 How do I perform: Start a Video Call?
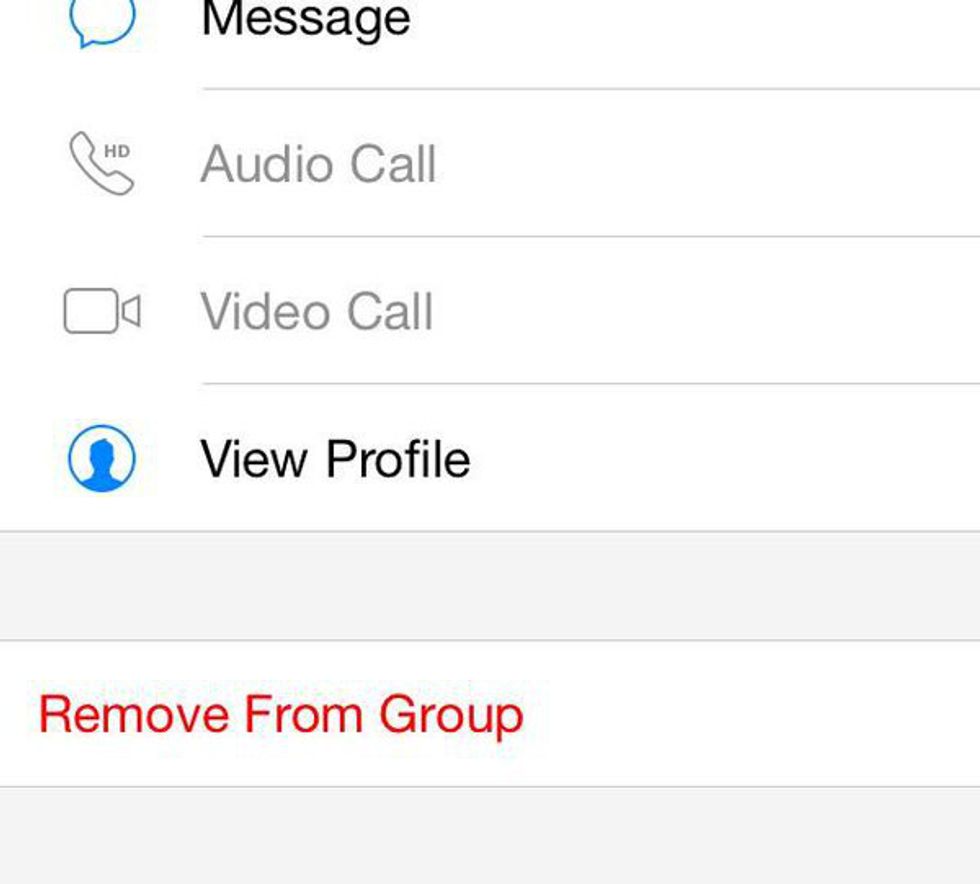(316, 311)
